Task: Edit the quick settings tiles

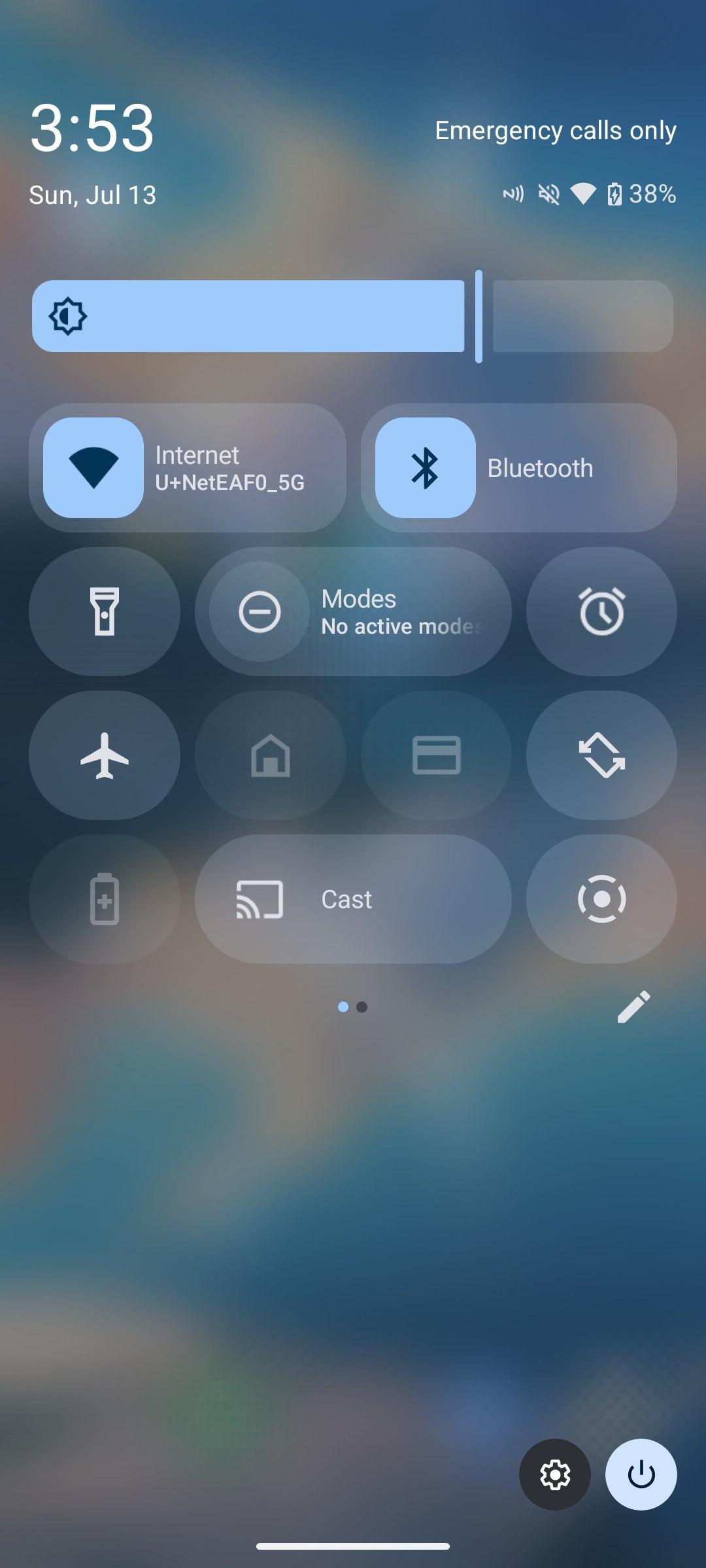Action: tap(633, 1007)
